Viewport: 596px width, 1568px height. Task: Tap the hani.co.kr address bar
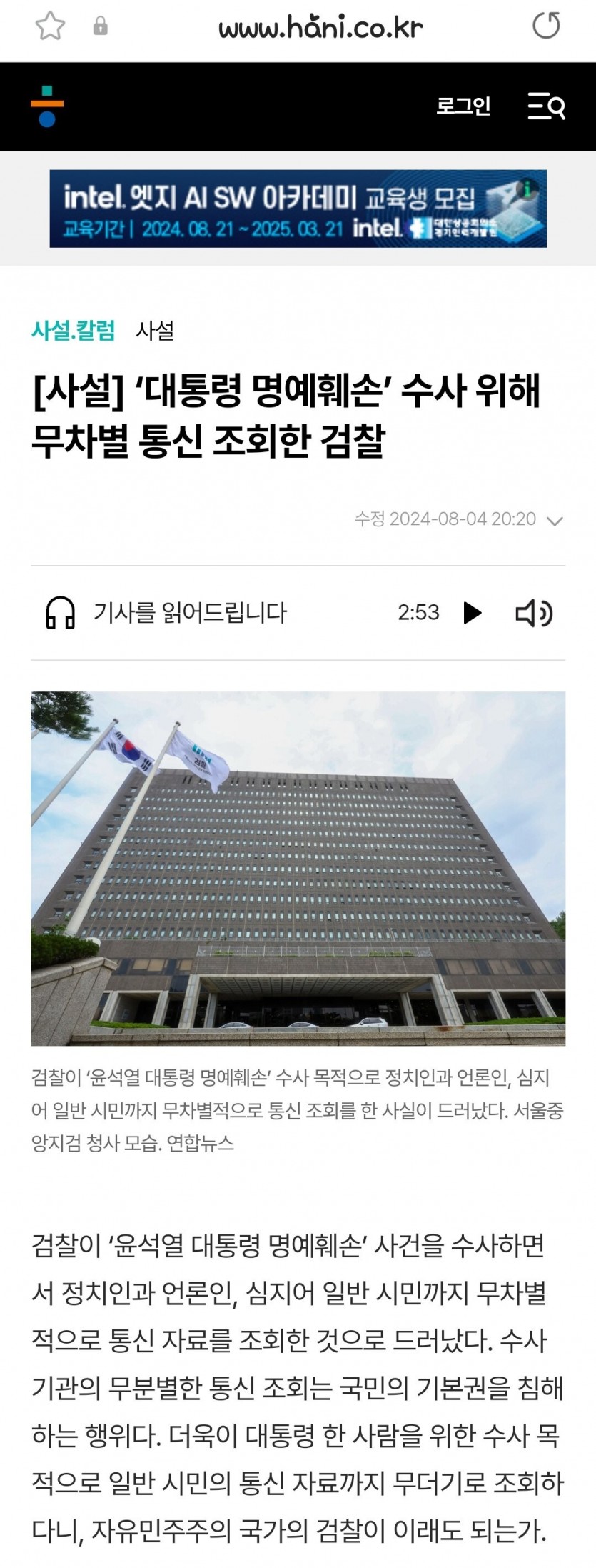pos(320,28)
